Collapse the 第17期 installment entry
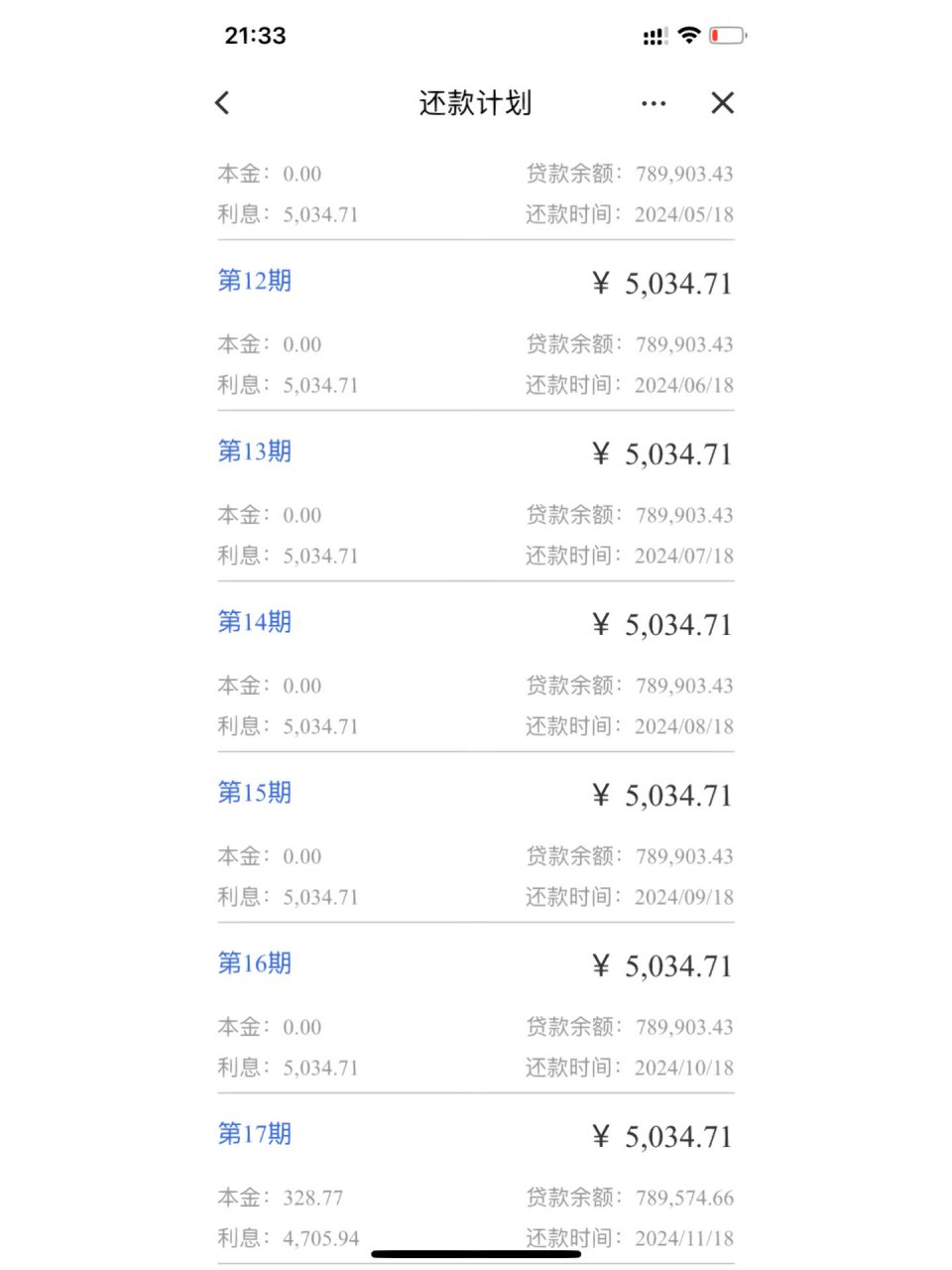Image resolution: width=952 pixels, height=1270 pixels. coord(254,1135)
